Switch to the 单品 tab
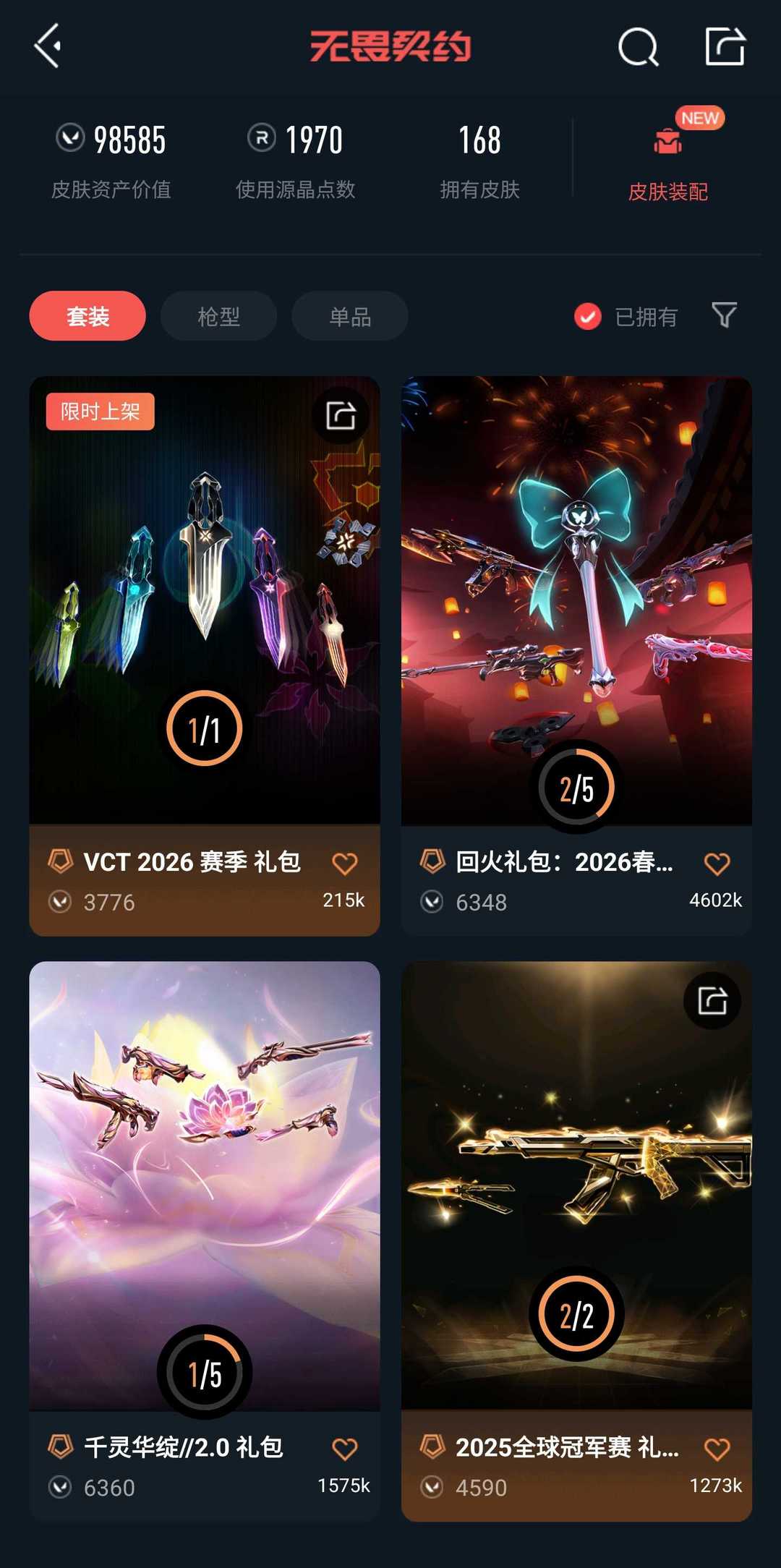This screenshot has height=1568, width=781. pos(350,316)
